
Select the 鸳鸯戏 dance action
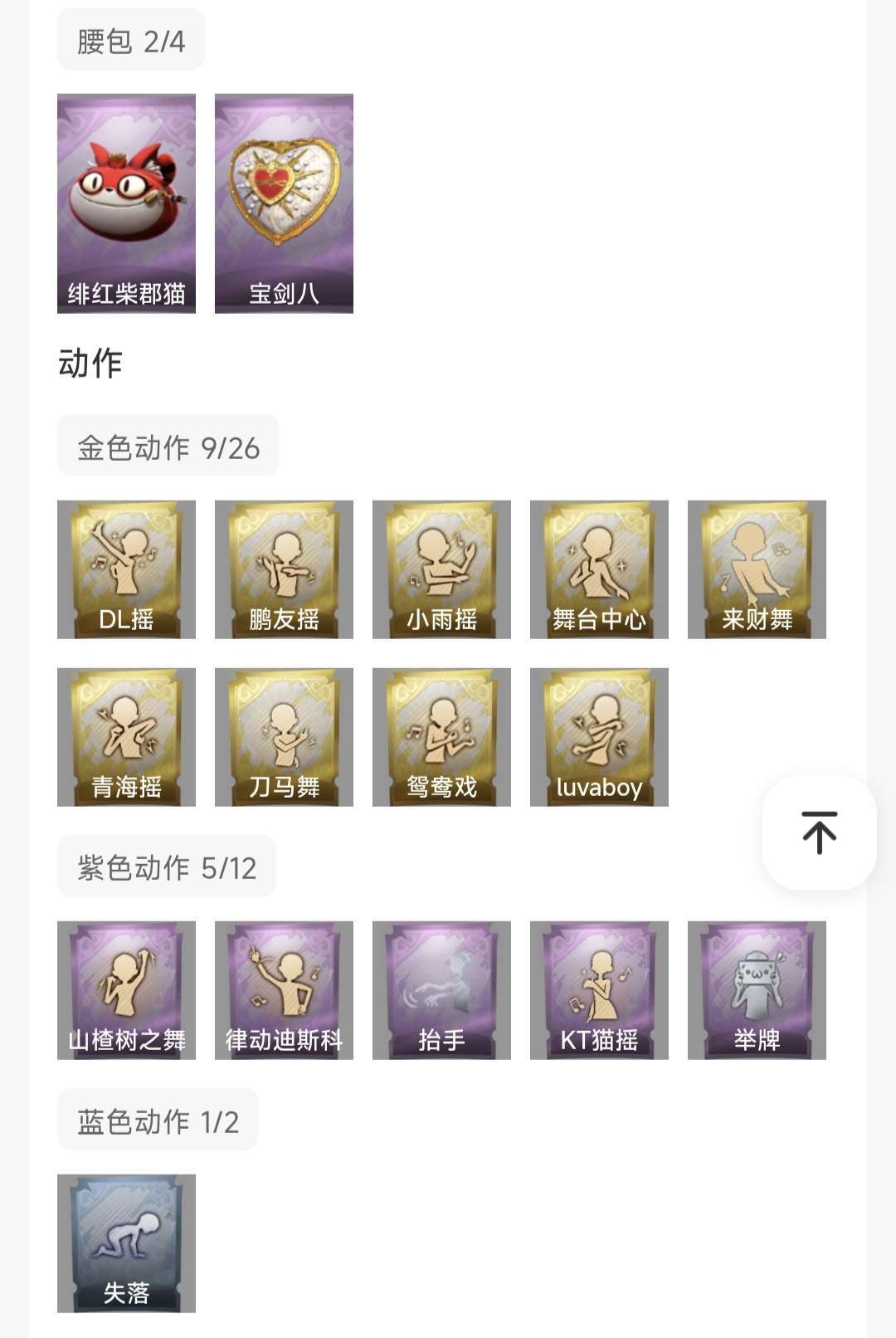coord(441,735)
